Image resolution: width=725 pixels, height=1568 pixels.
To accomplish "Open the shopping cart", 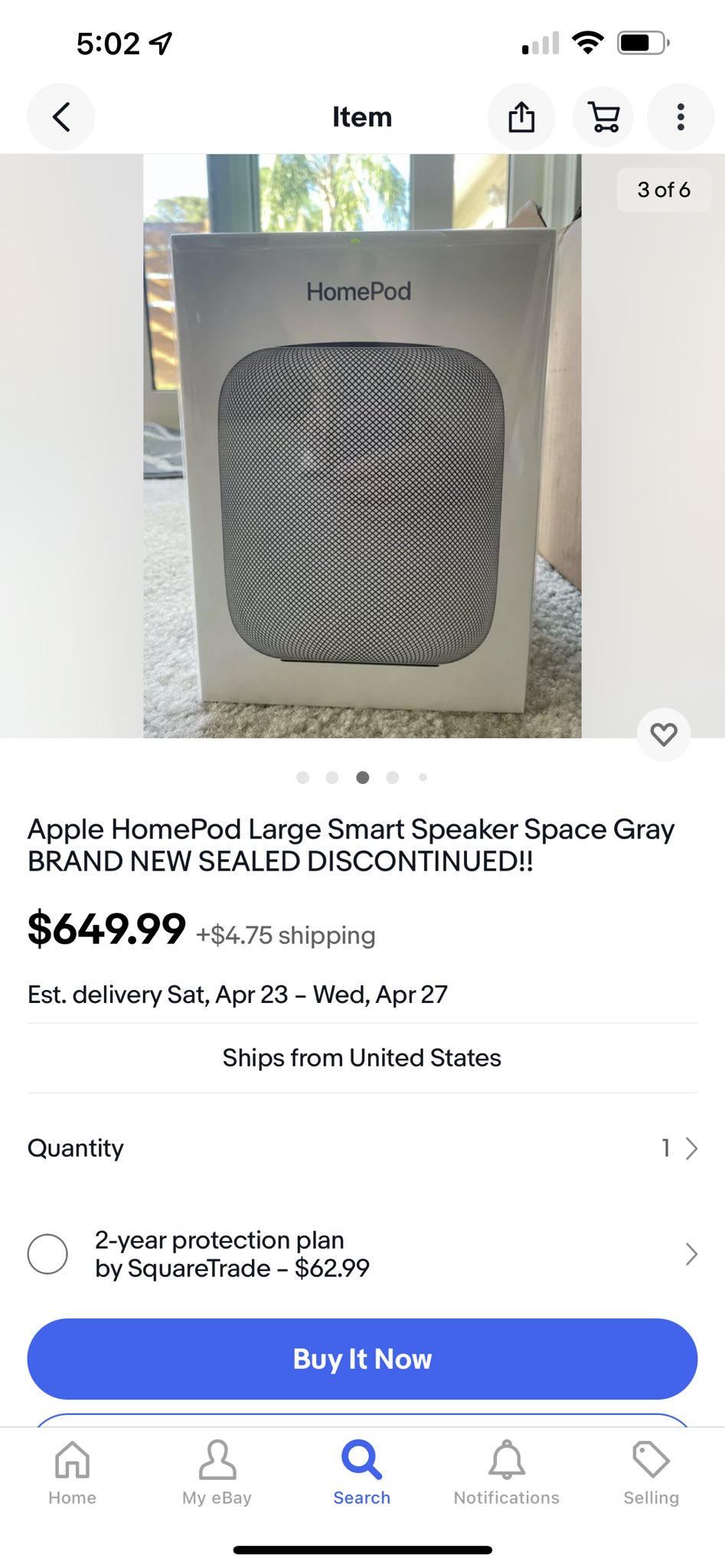I will tap(603, 117).
